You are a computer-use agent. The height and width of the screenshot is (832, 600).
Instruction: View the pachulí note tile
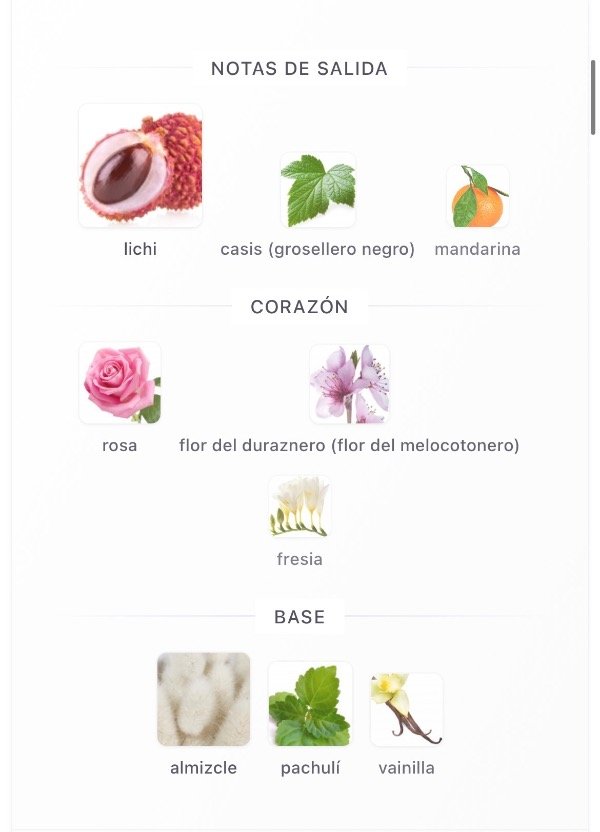[x=310, y=703]
